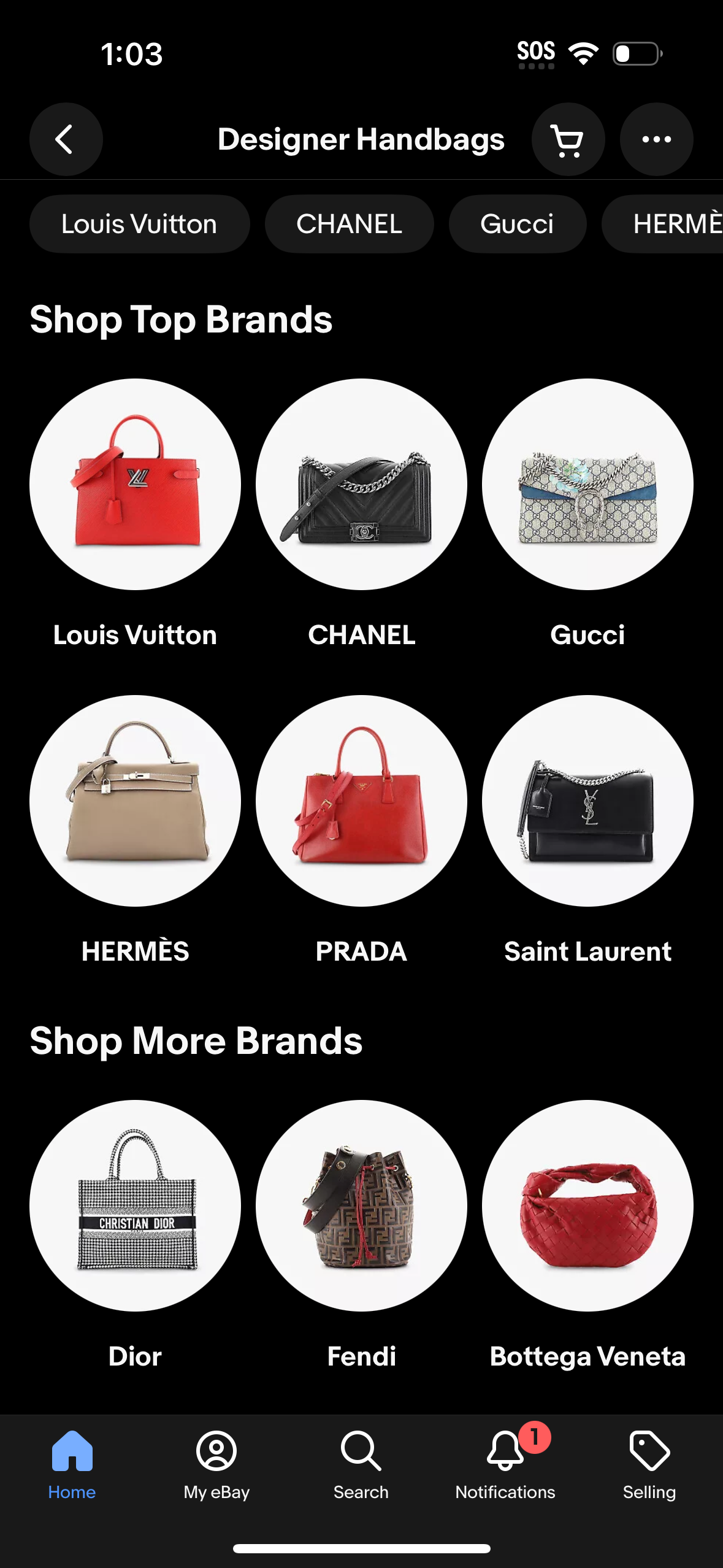Viewport: 723px width, 1568px height.
Task: Go back using the back arrow
Action: pyautogui.click(x=66, y=139)
